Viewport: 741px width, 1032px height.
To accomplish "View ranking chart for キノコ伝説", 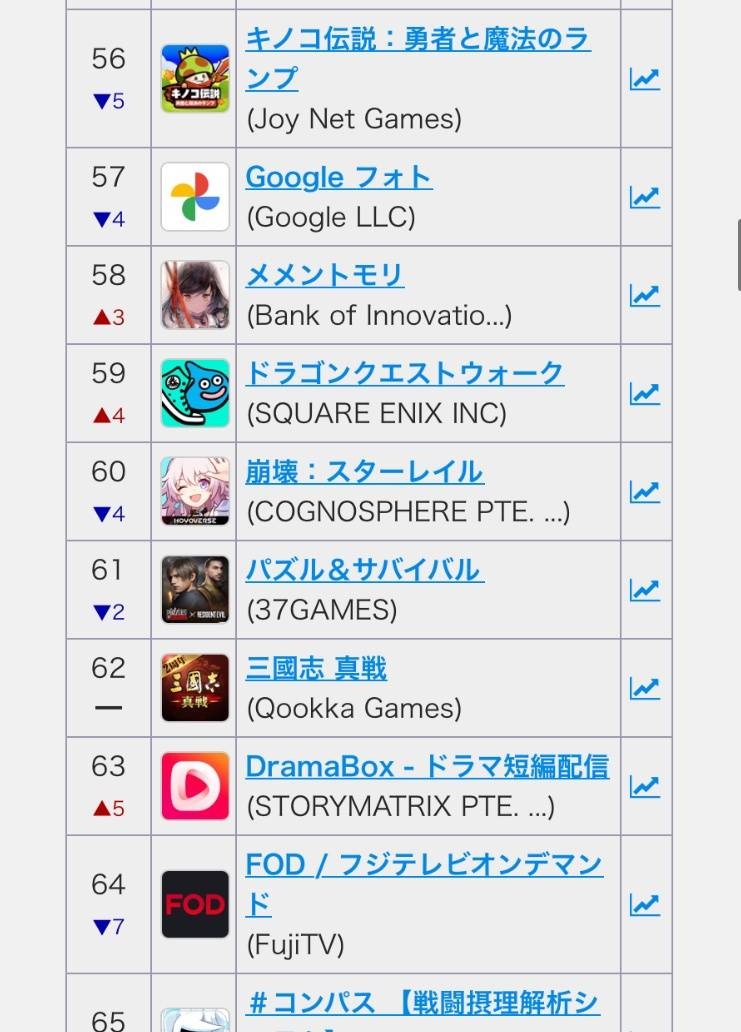I will pos(645,79).
